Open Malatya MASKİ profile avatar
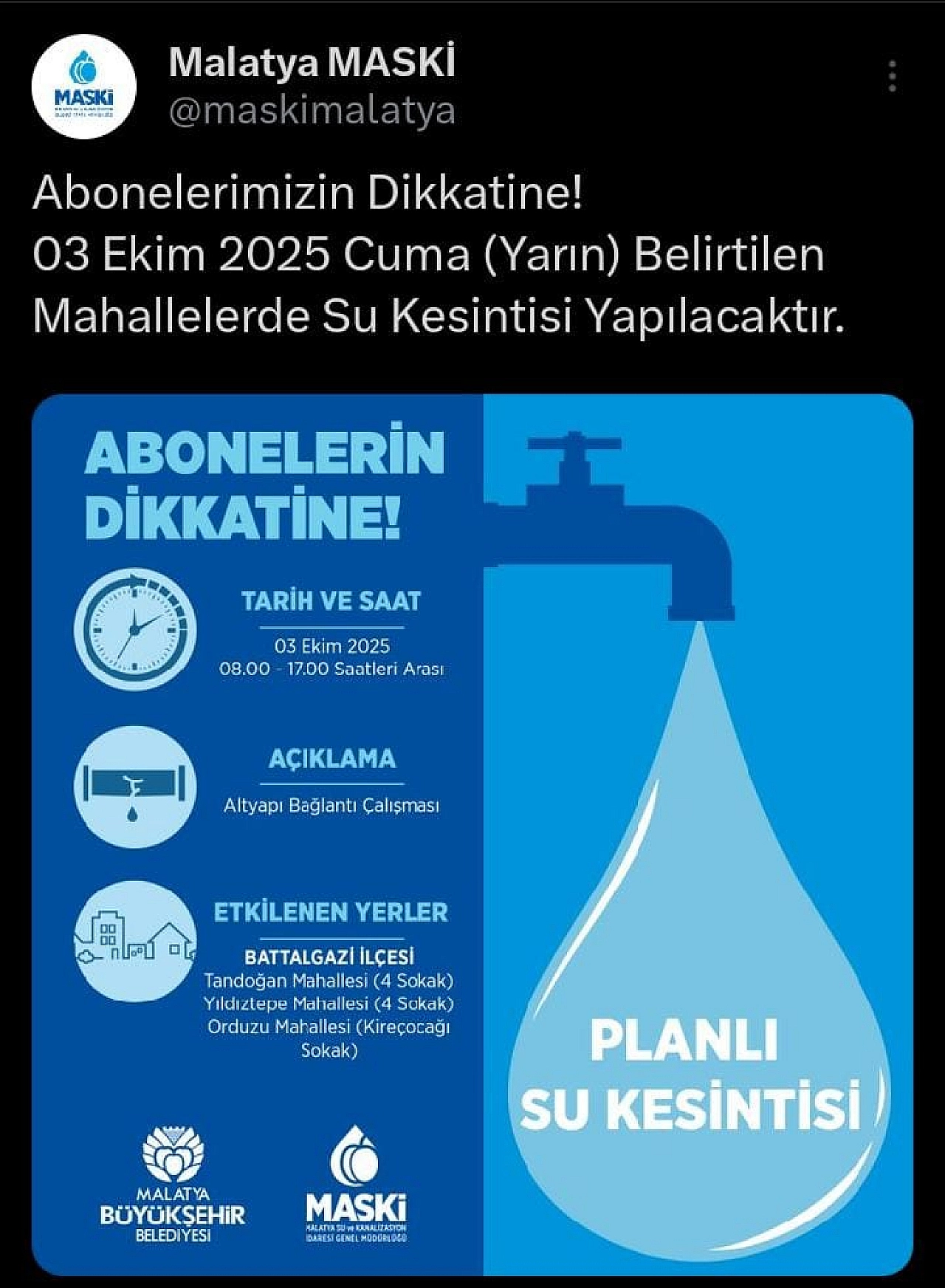The height and width of the screenshot is (1288, 945). click(83, 86)
